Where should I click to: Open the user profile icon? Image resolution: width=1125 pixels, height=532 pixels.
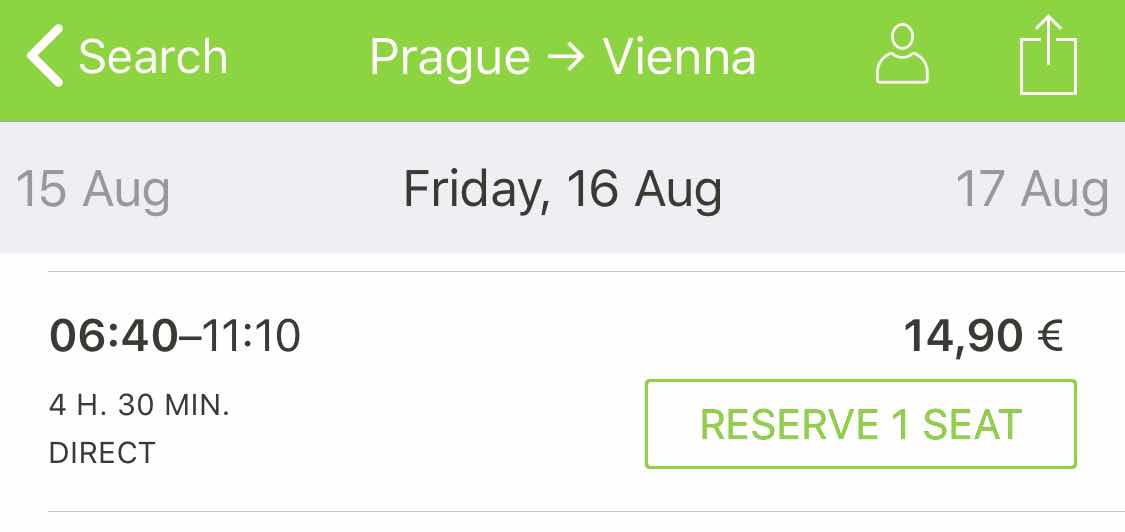pyautogui.click(x=902, y=56)
